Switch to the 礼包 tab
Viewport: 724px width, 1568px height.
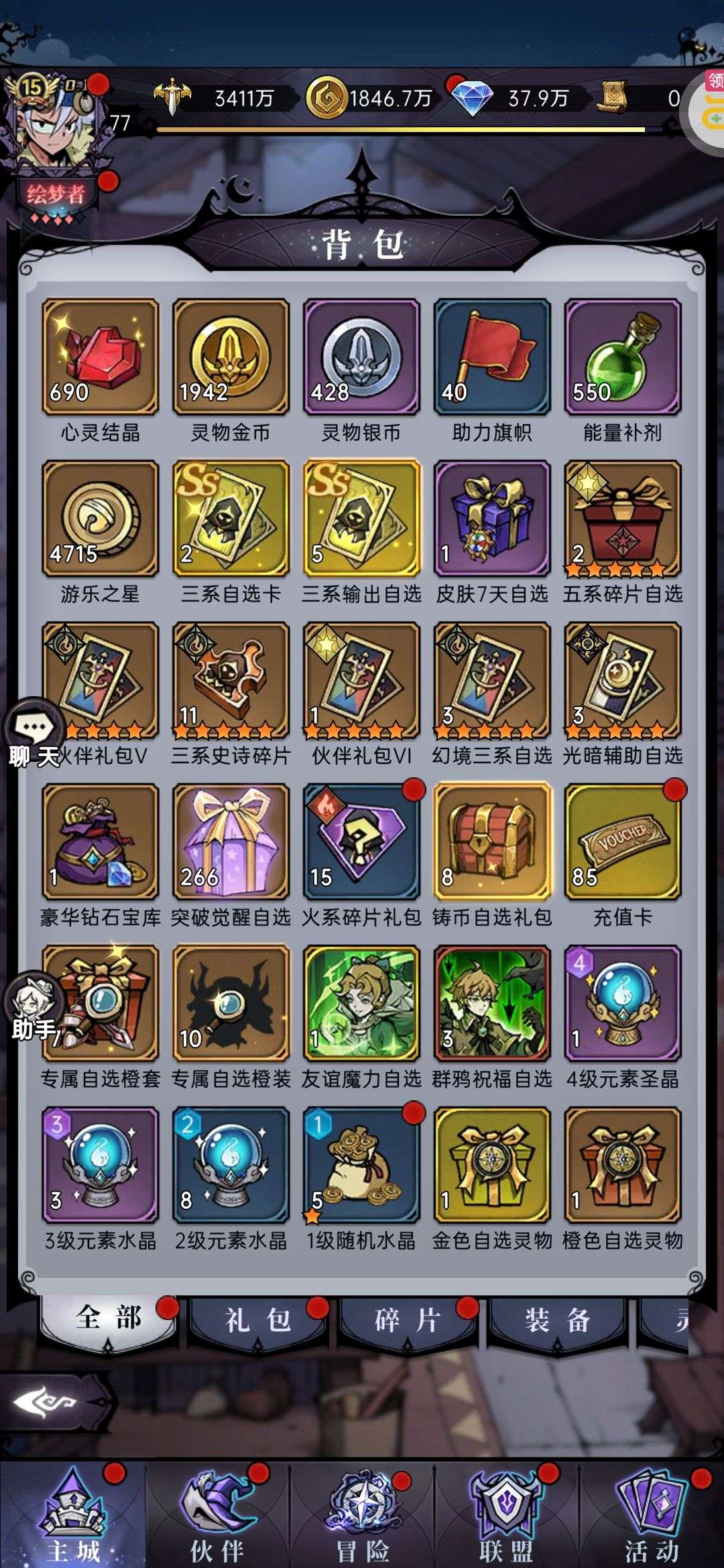(x=259, y=1320)
